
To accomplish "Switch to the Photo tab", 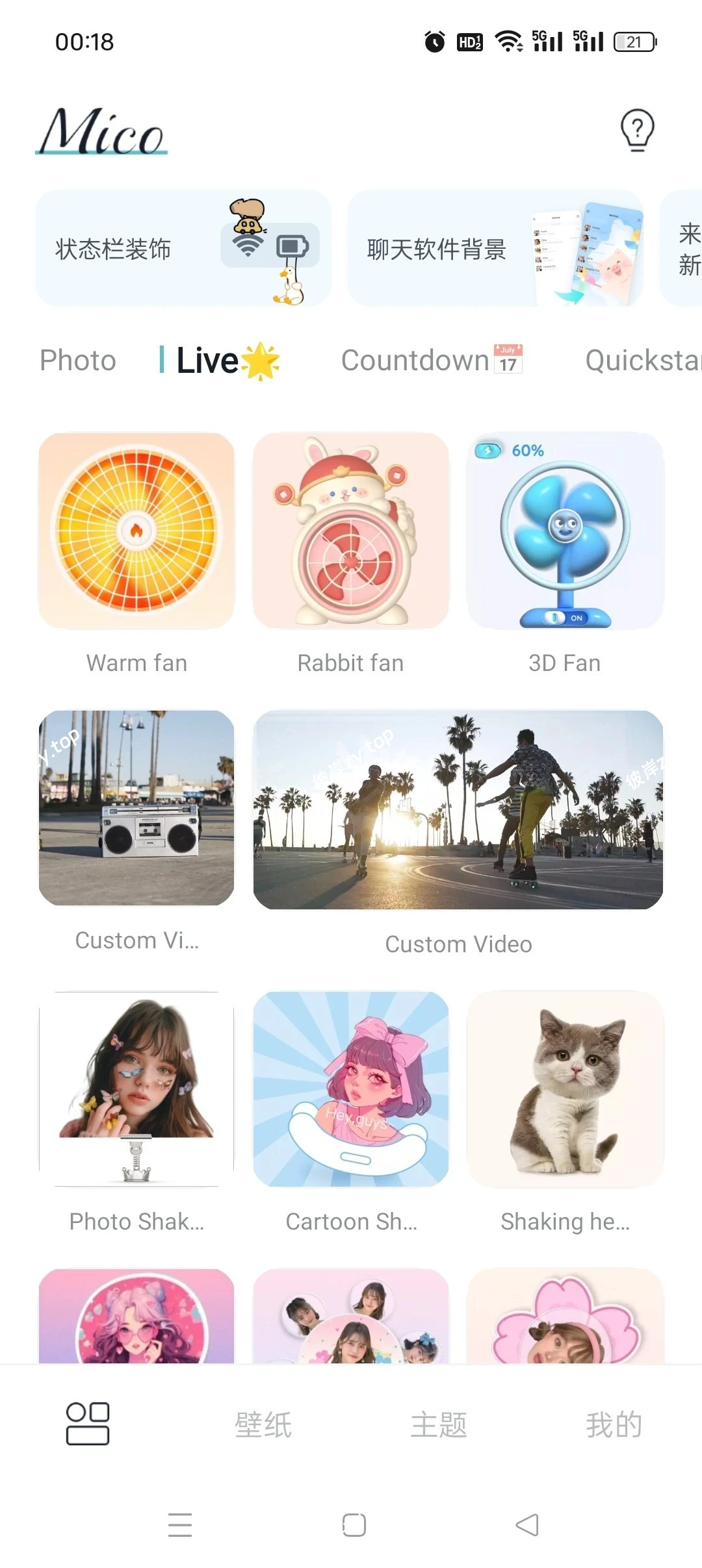I will coord(78,360).
